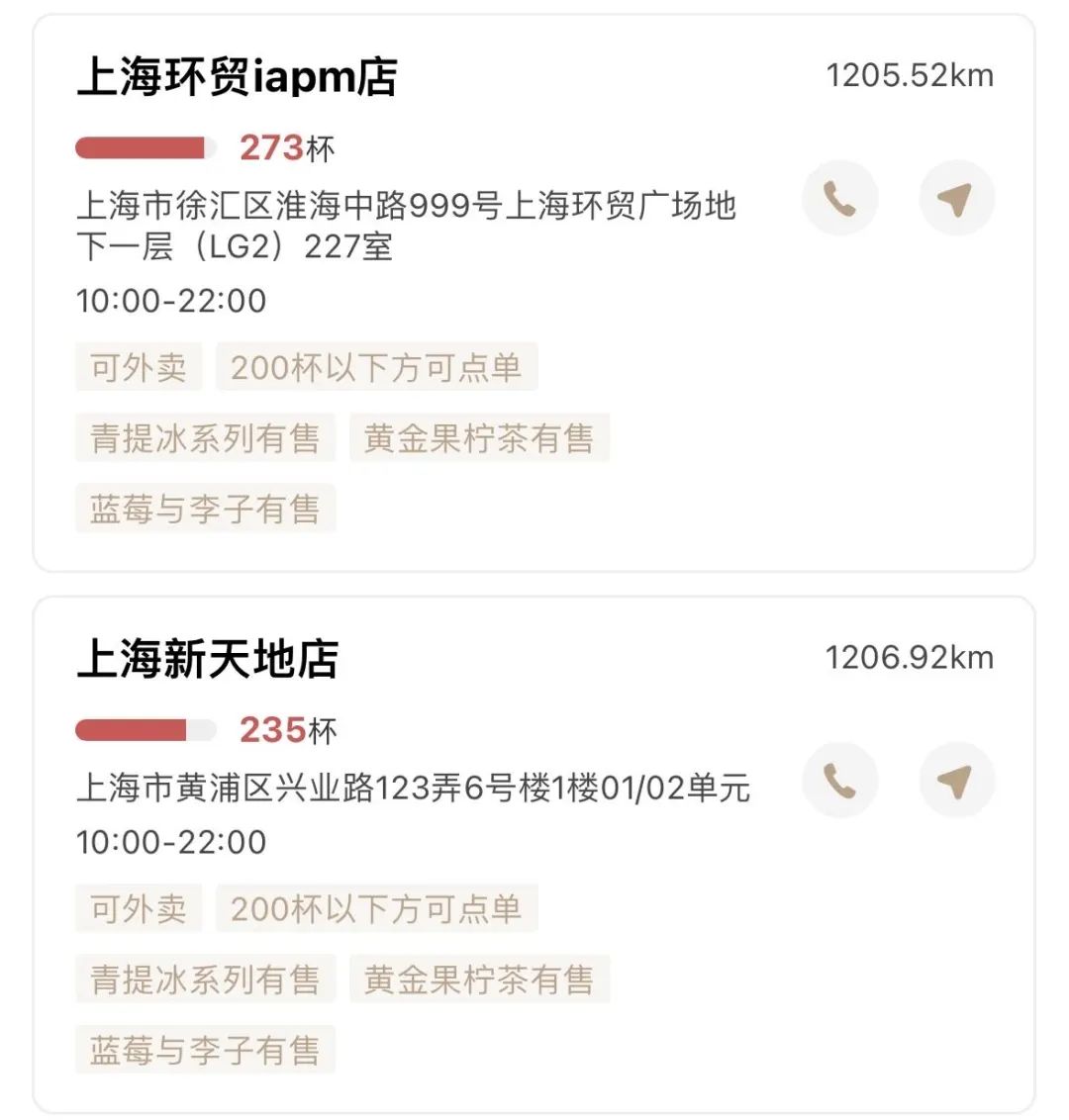The width and height of the screenshot is (1069, 1120).
Task: Click the 235杯 progress bar
Action: (x=145, y=728)
